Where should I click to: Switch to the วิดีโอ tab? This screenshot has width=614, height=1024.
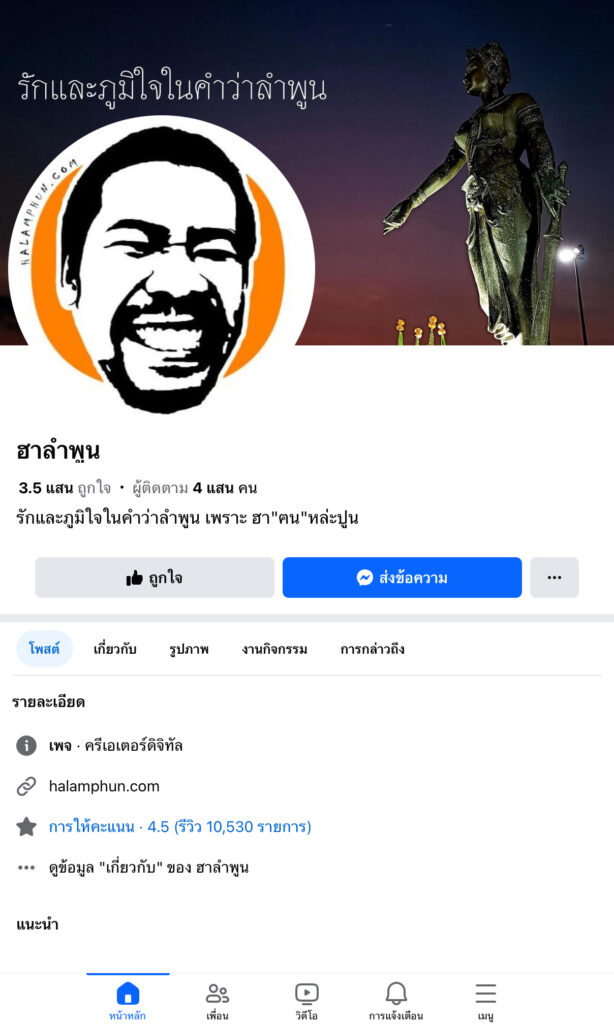pyautogui.click(x=307, y=1000)
